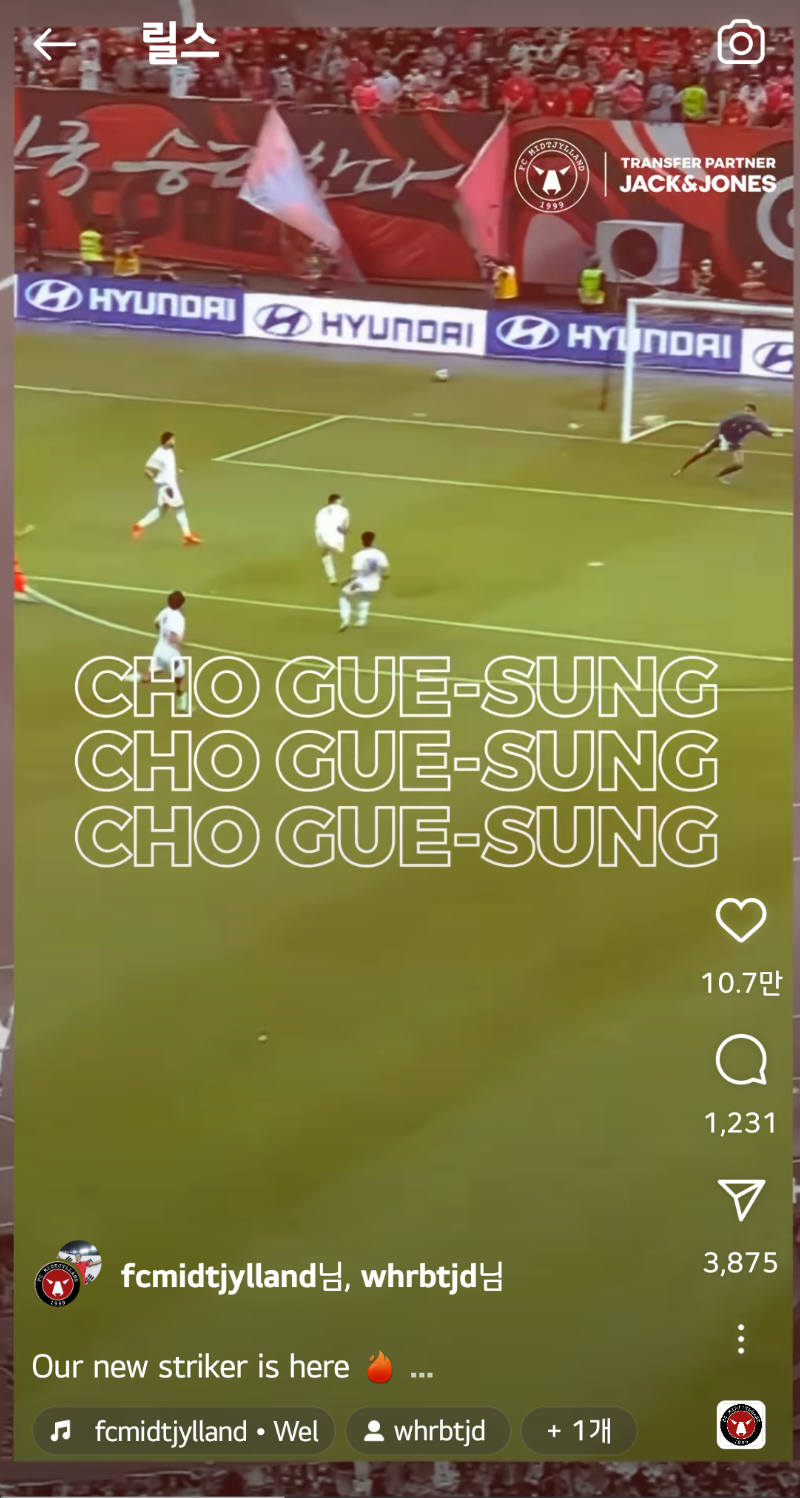This screenshot has height=1498, width=800.
Task: Like this reel with the heart
Action: click(x=741, y=920)
